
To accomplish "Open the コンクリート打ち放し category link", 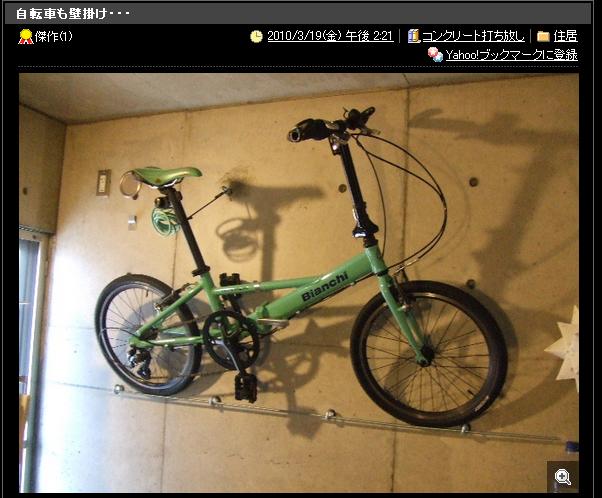I will coord(472,36).
